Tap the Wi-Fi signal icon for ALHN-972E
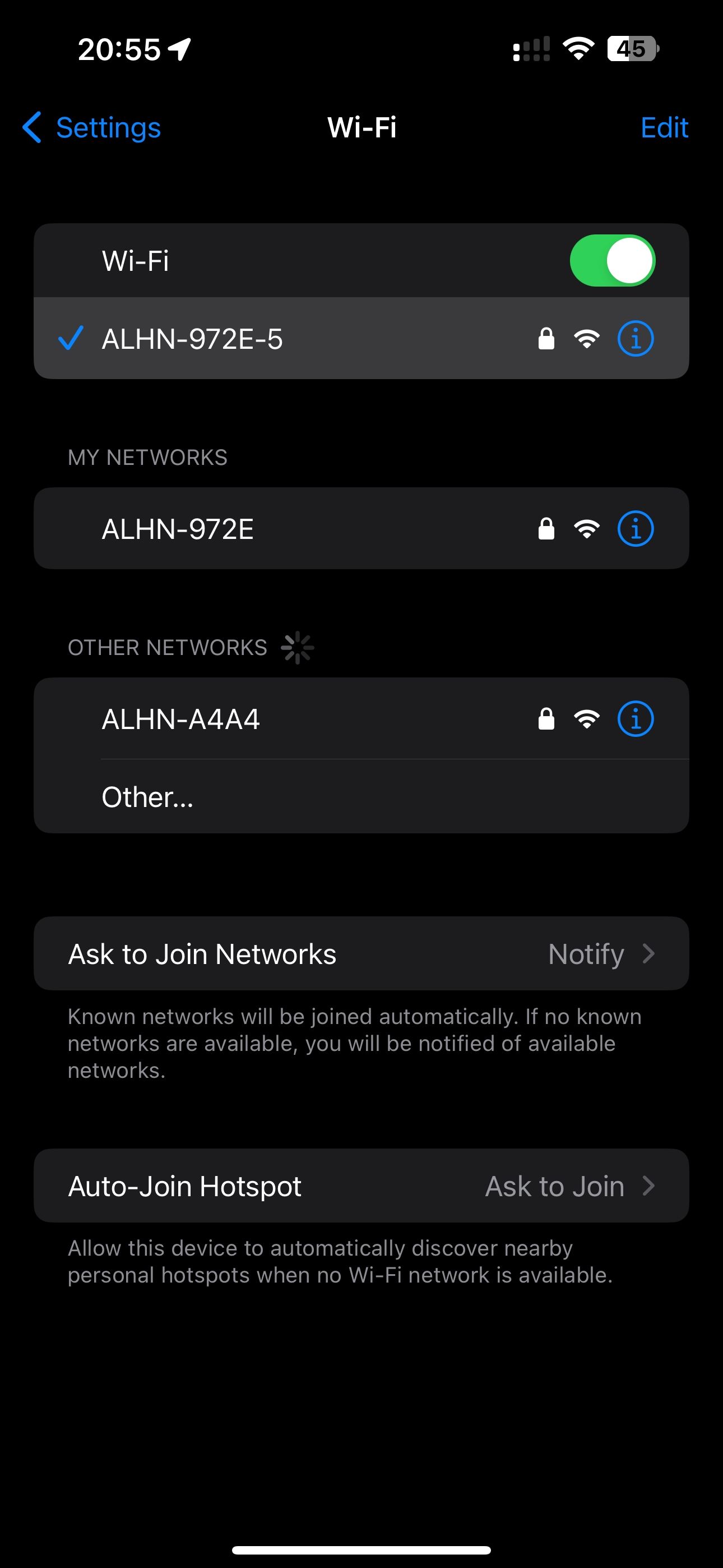This screenshot has height=1568, width=723. pos(586,529)
